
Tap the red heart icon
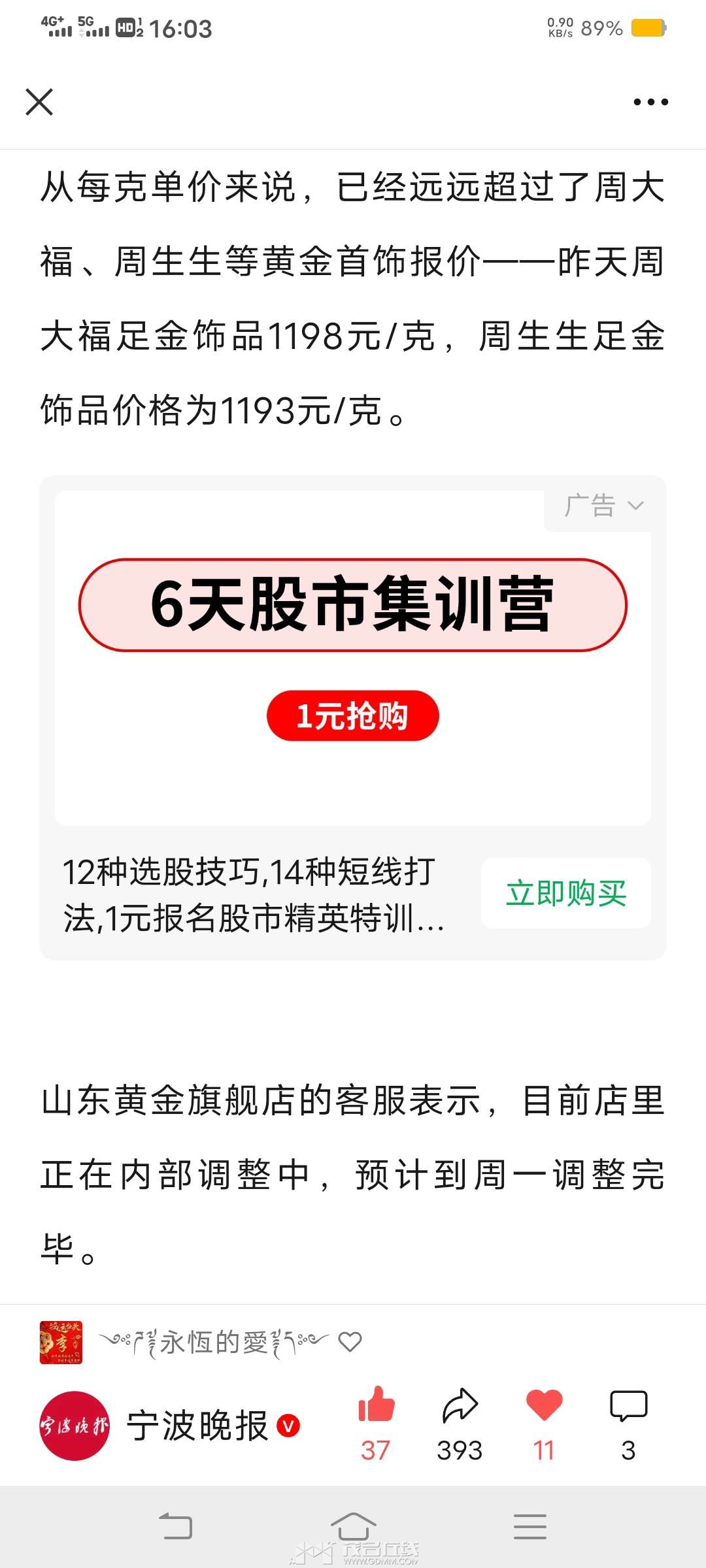(544, 1405)
